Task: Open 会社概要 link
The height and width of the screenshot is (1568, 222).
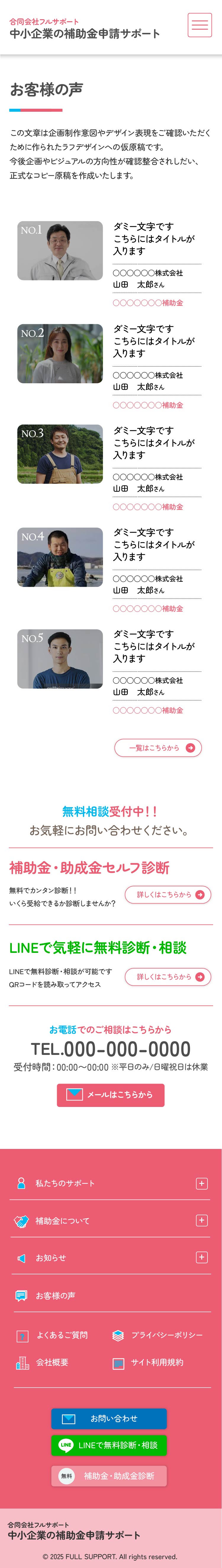Action: tap(51, 1362)
